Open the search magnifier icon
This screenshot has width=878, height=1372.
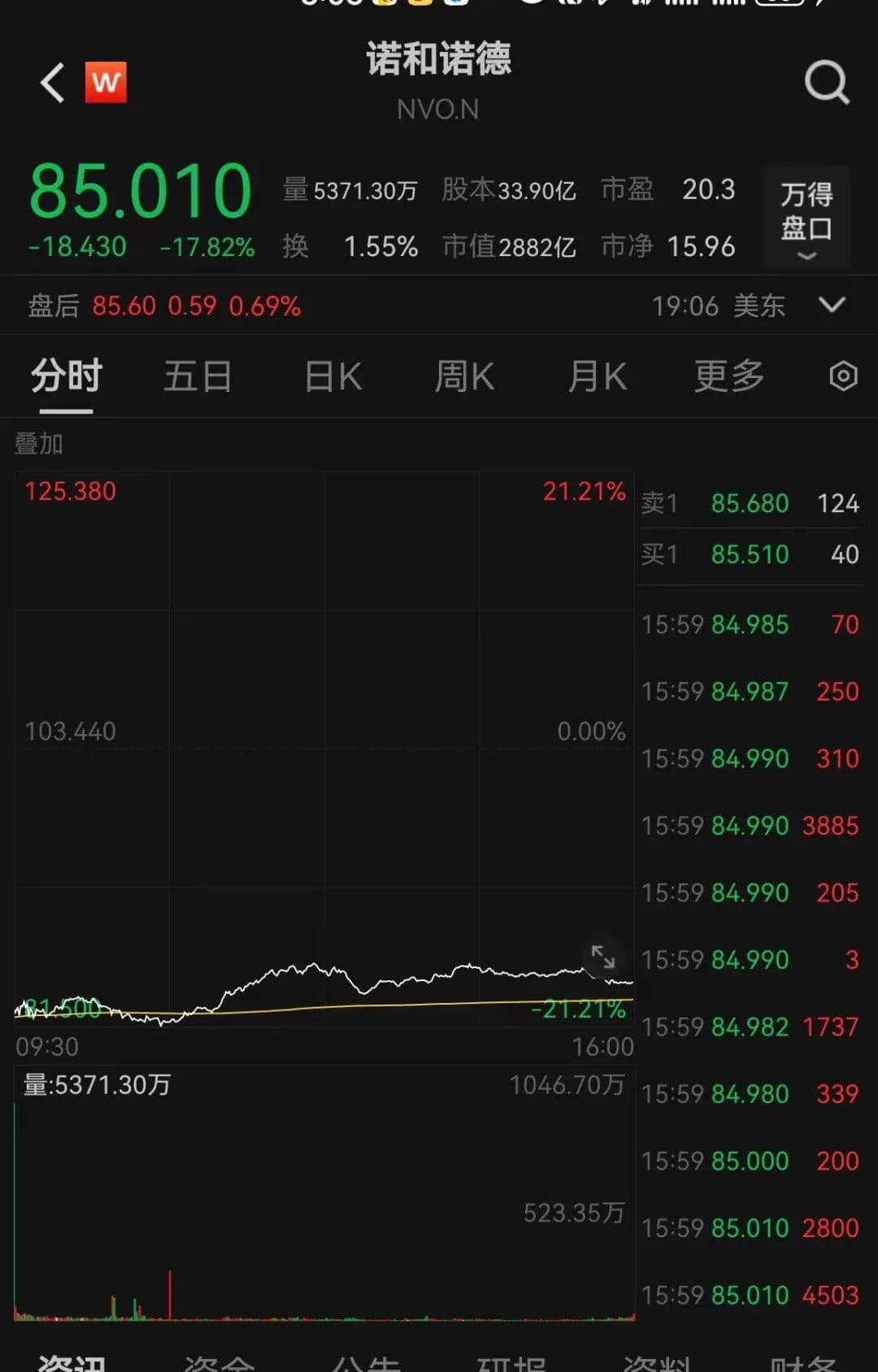click(x=827, y=83)
